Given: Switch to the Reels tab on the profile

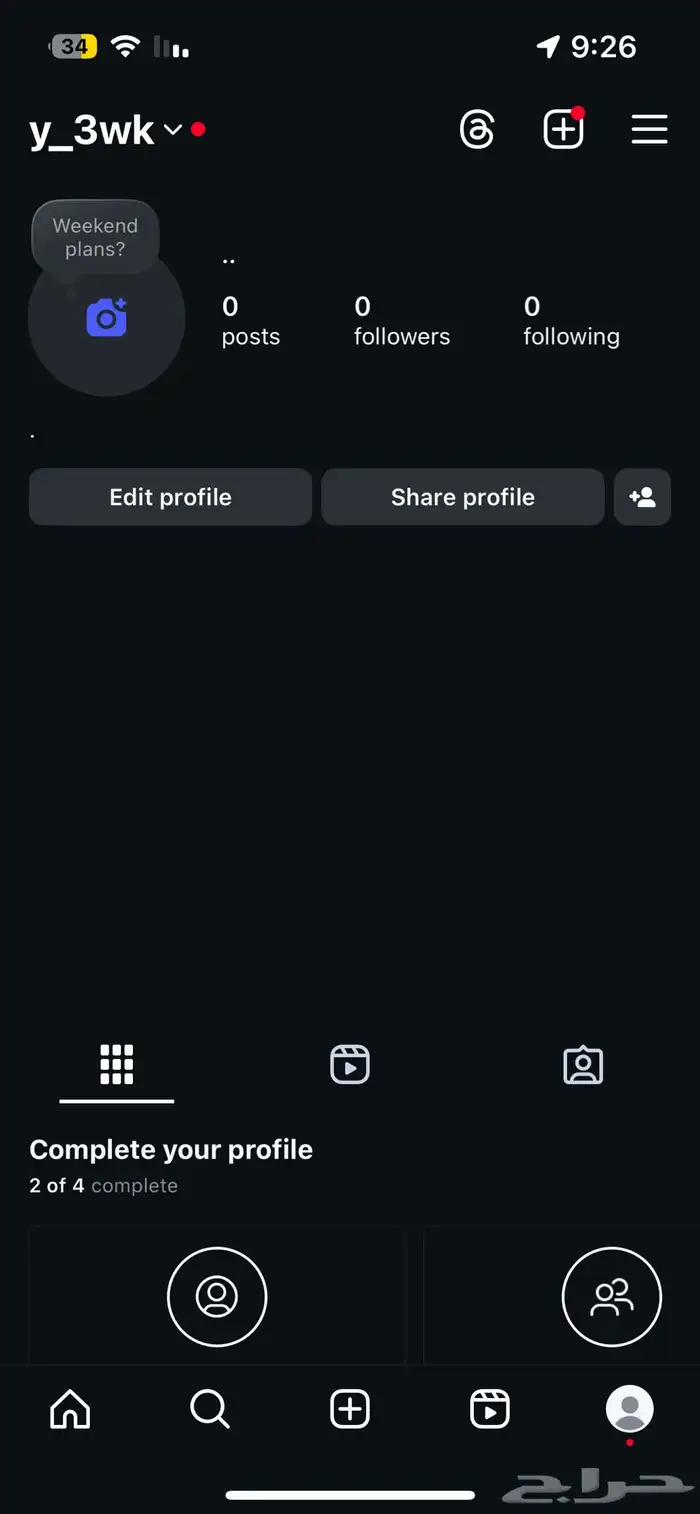Looking at the screenshot, I should click(x=350, y=1066).
